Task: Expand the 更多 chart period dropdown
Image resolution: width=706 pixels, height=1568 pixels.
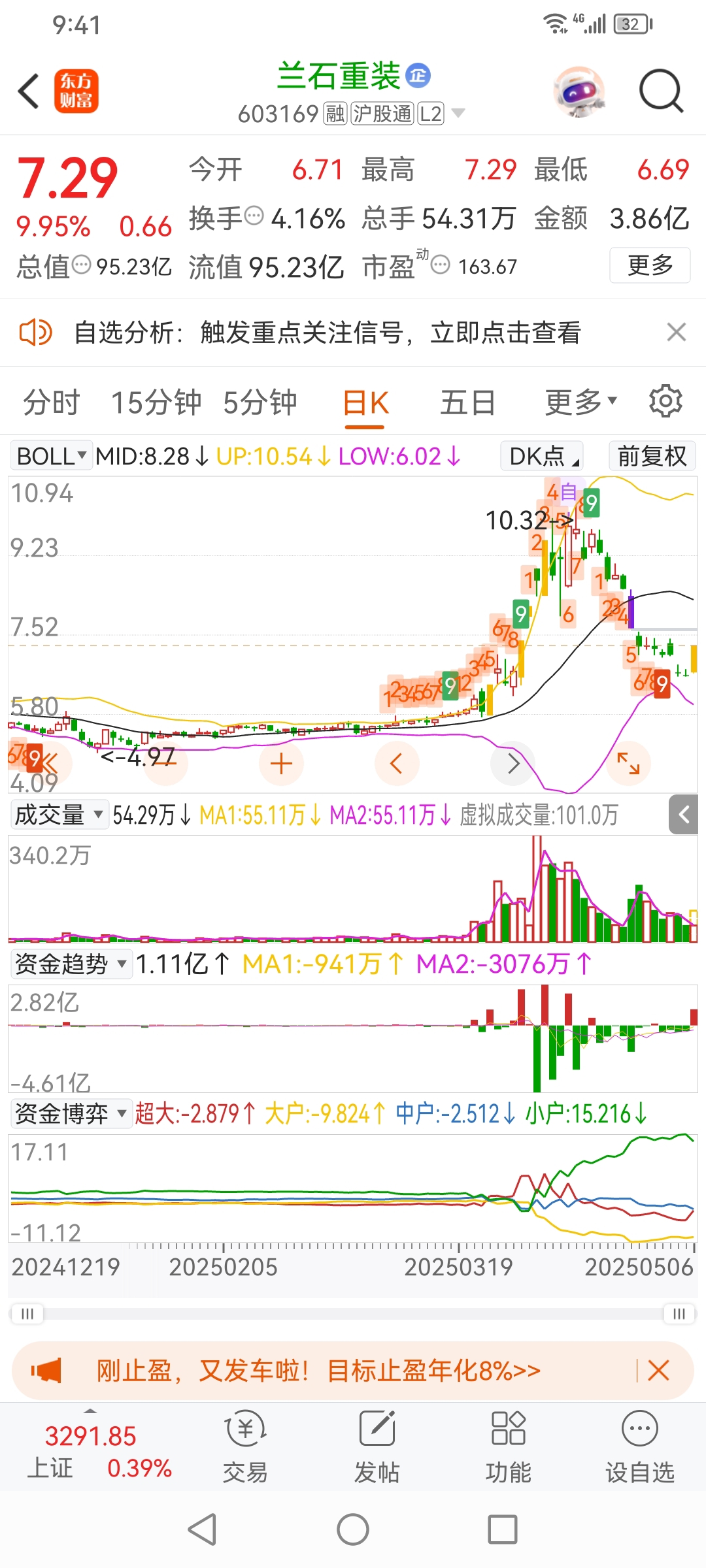Action: pyautogui.click(x=580, y=402)
